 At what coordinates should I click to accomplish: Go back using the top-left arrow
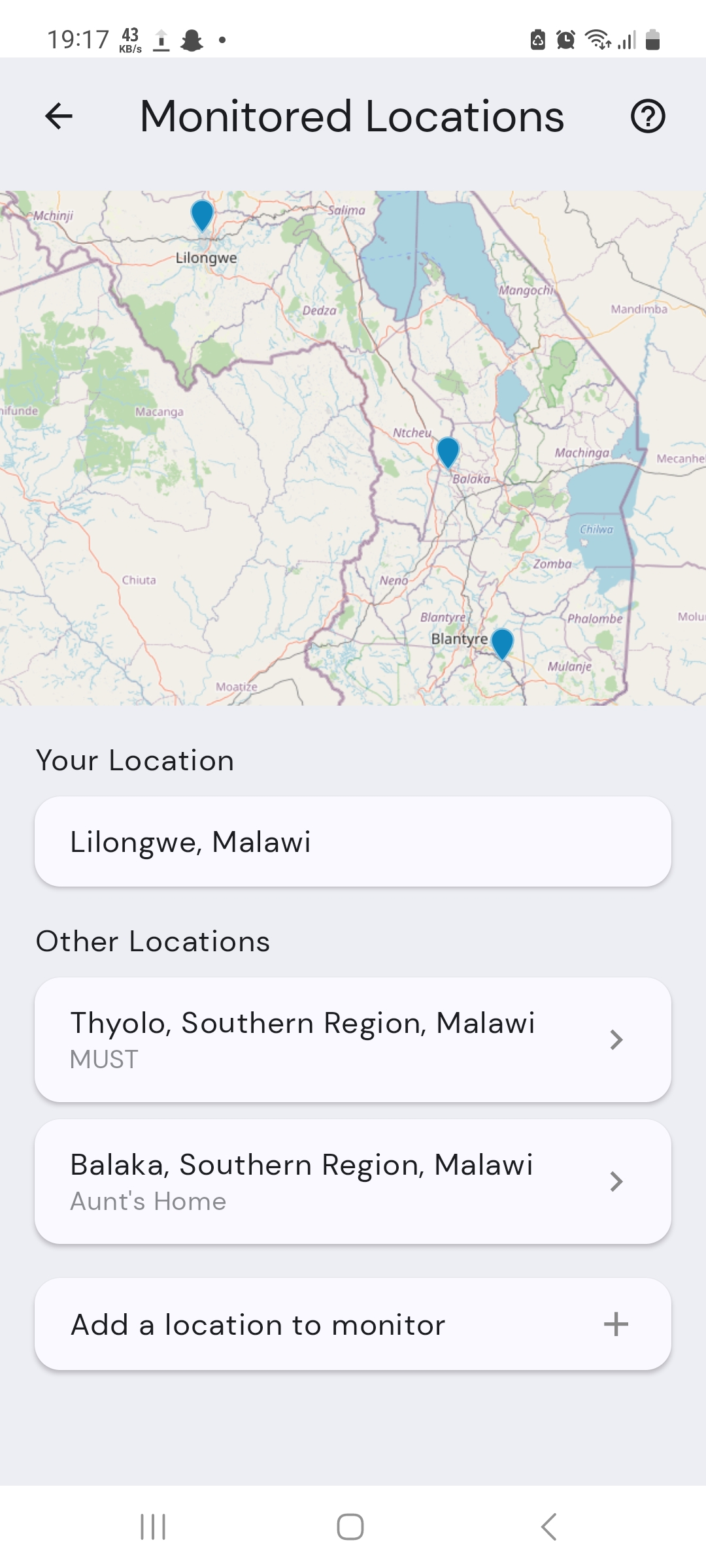59,116
